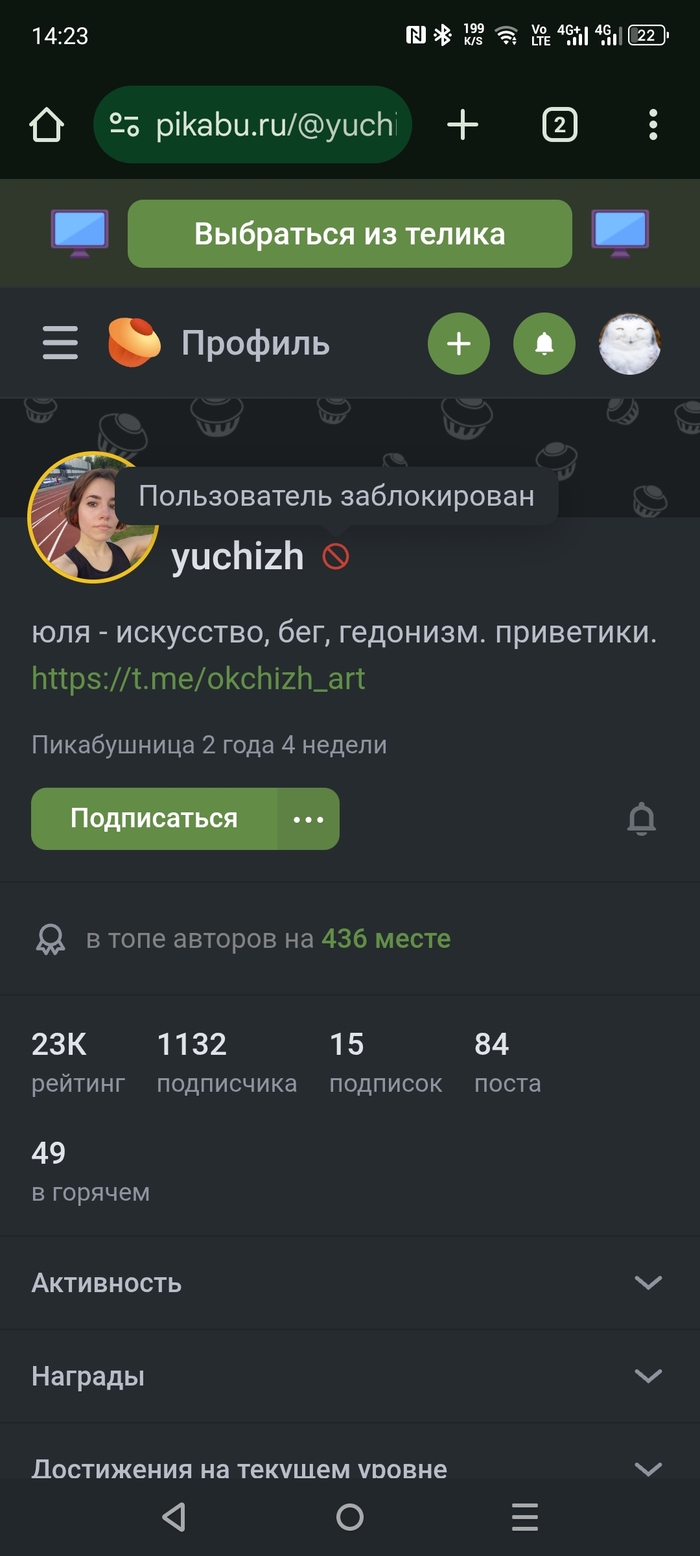Go back with system navigation button

174,1517
